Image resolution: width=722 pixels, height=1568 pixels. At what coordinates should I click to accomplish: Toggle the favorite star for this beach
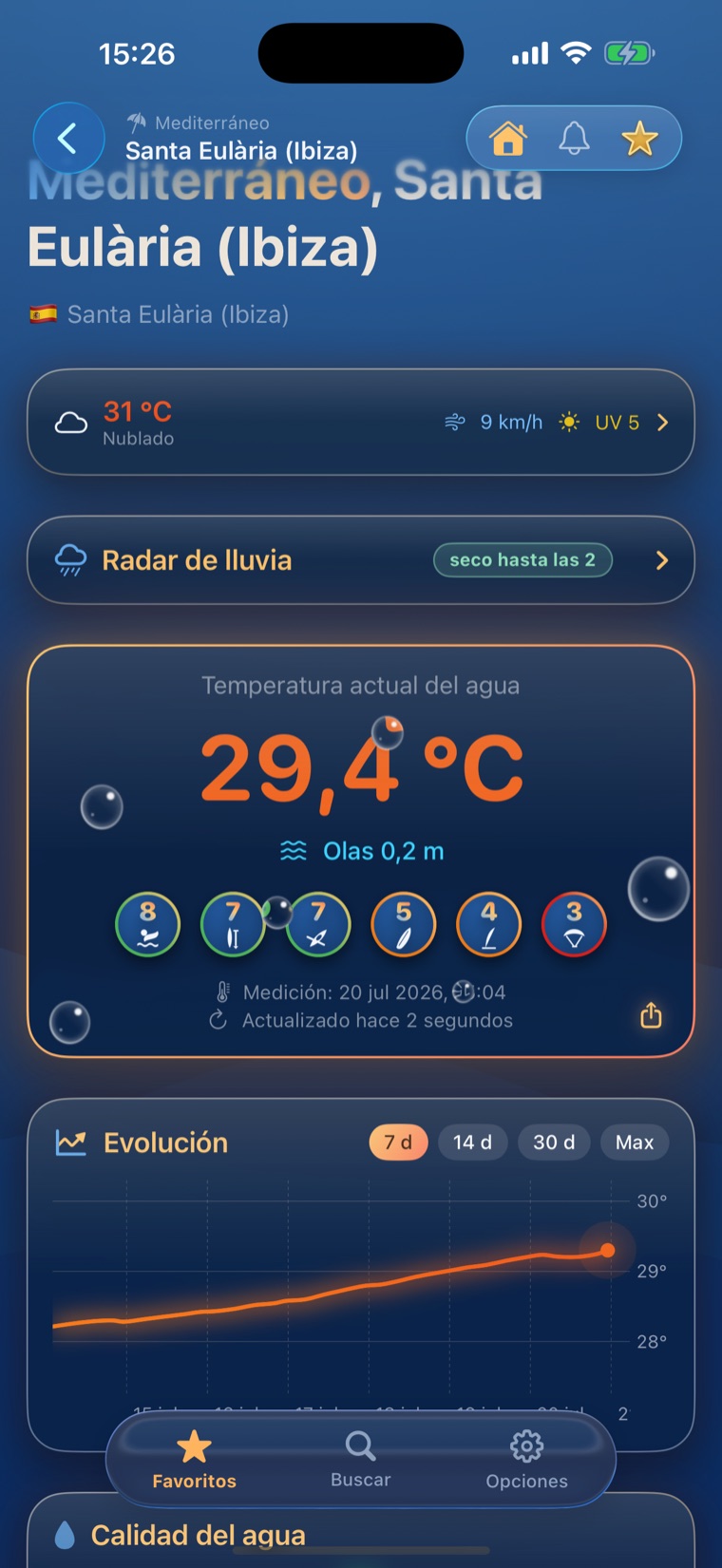point(639,139)
